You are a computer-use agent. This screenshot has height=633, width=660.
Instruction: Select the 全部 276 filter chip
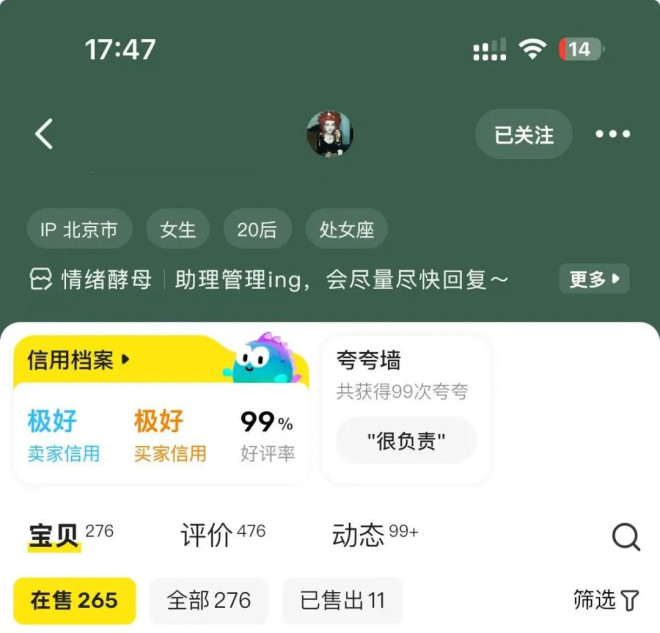point(209,600)
